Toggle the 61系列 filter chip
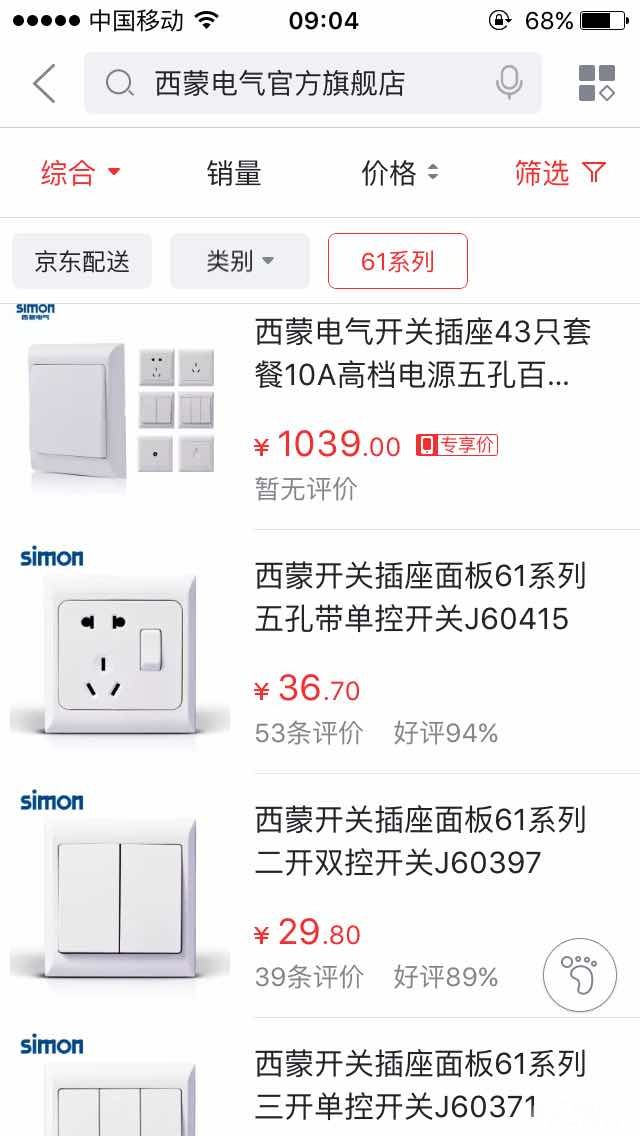Screen dimensions: 640x1136 (397, 261)
